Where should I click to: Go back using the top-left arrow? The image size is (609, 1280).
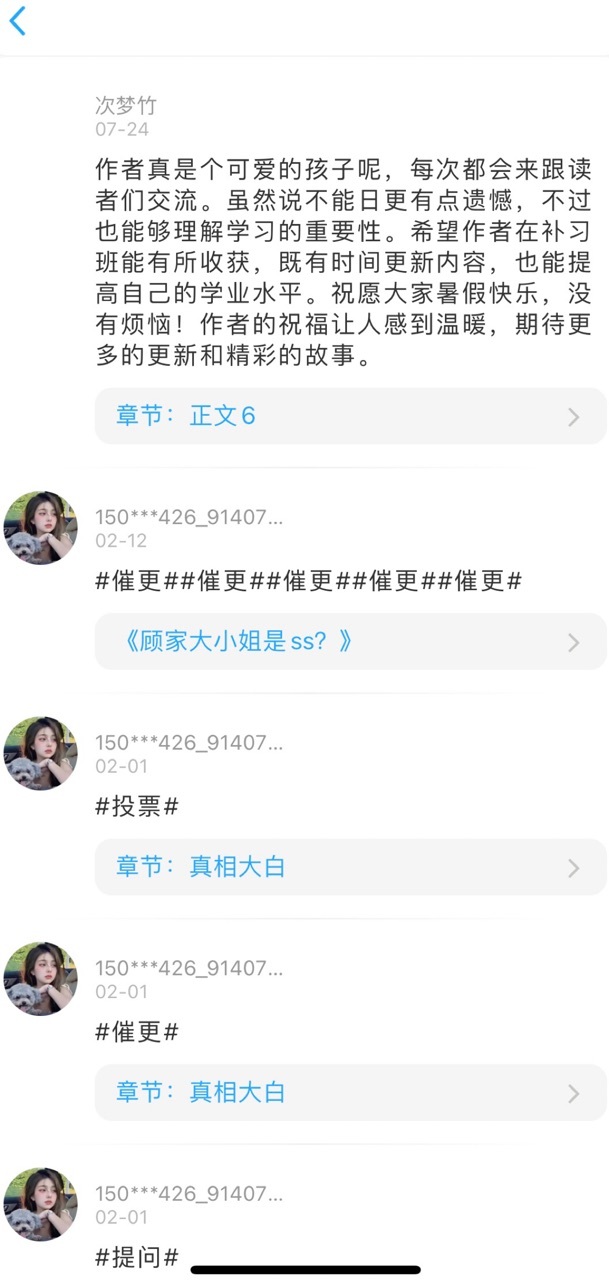coord(18,21)
